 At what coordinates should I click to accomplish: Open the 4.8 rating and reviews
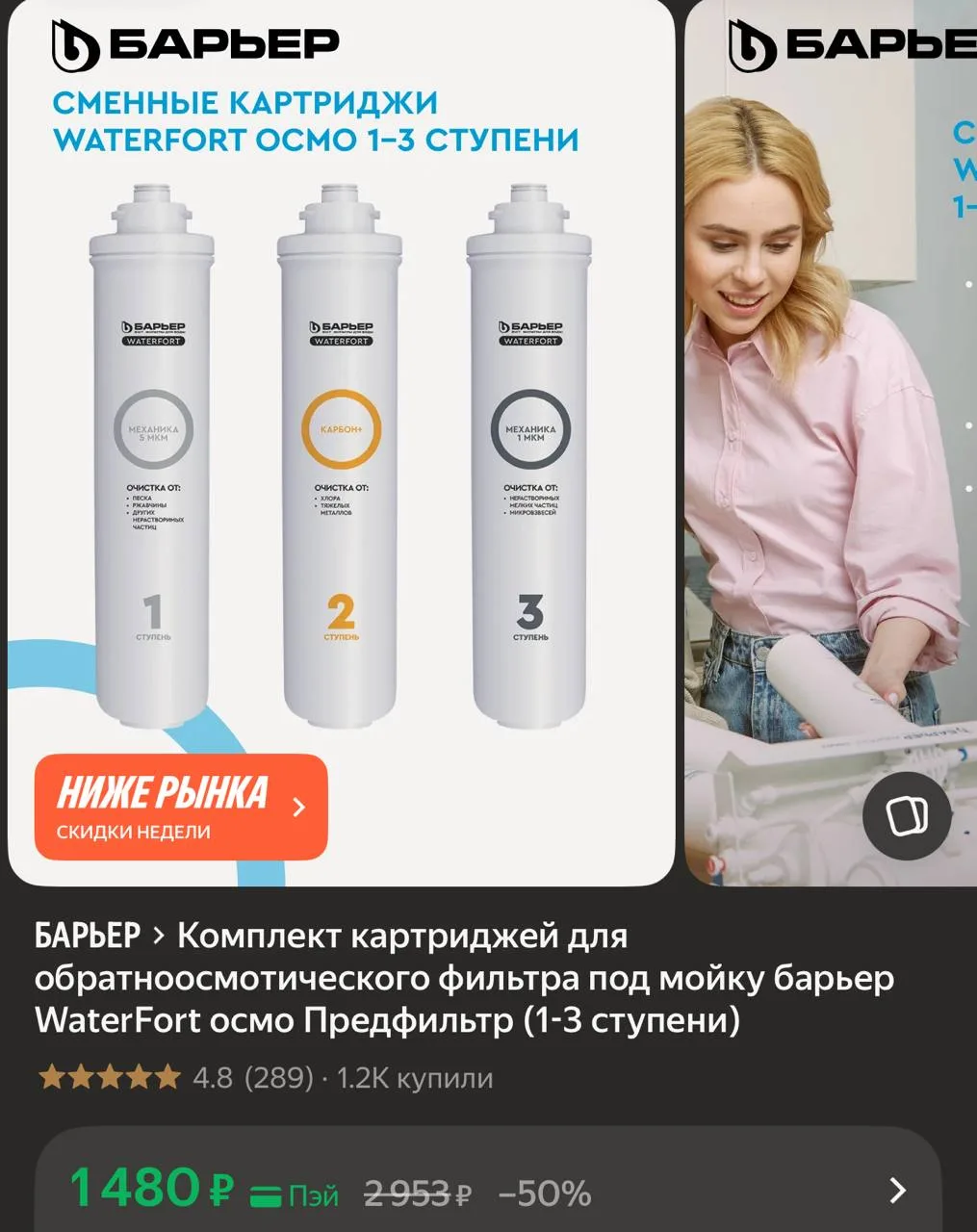176,1077
